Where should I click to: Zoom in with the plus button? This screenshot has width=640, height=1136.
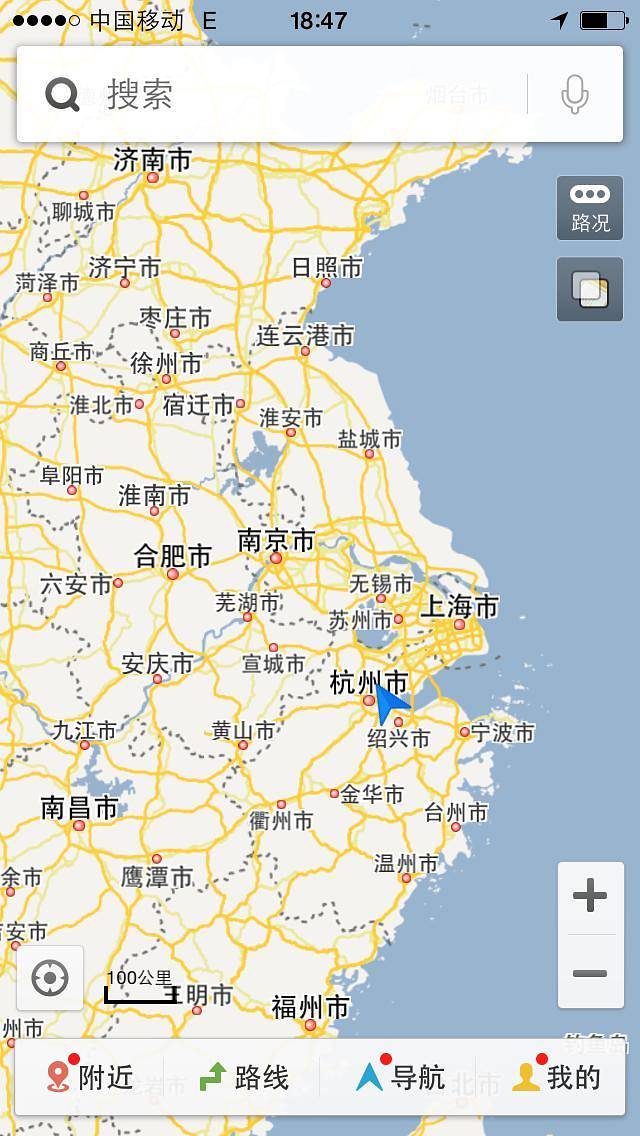590,896
